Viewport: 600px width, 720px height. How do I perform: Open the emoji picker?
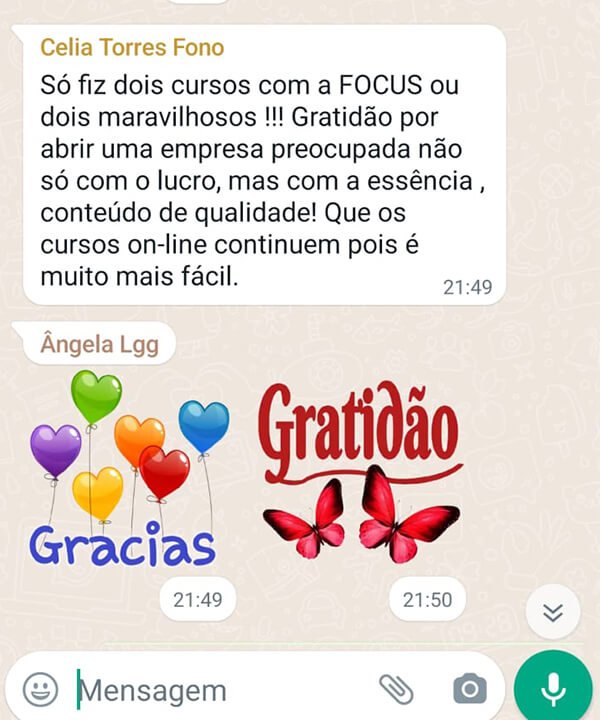tap(40, 689)
